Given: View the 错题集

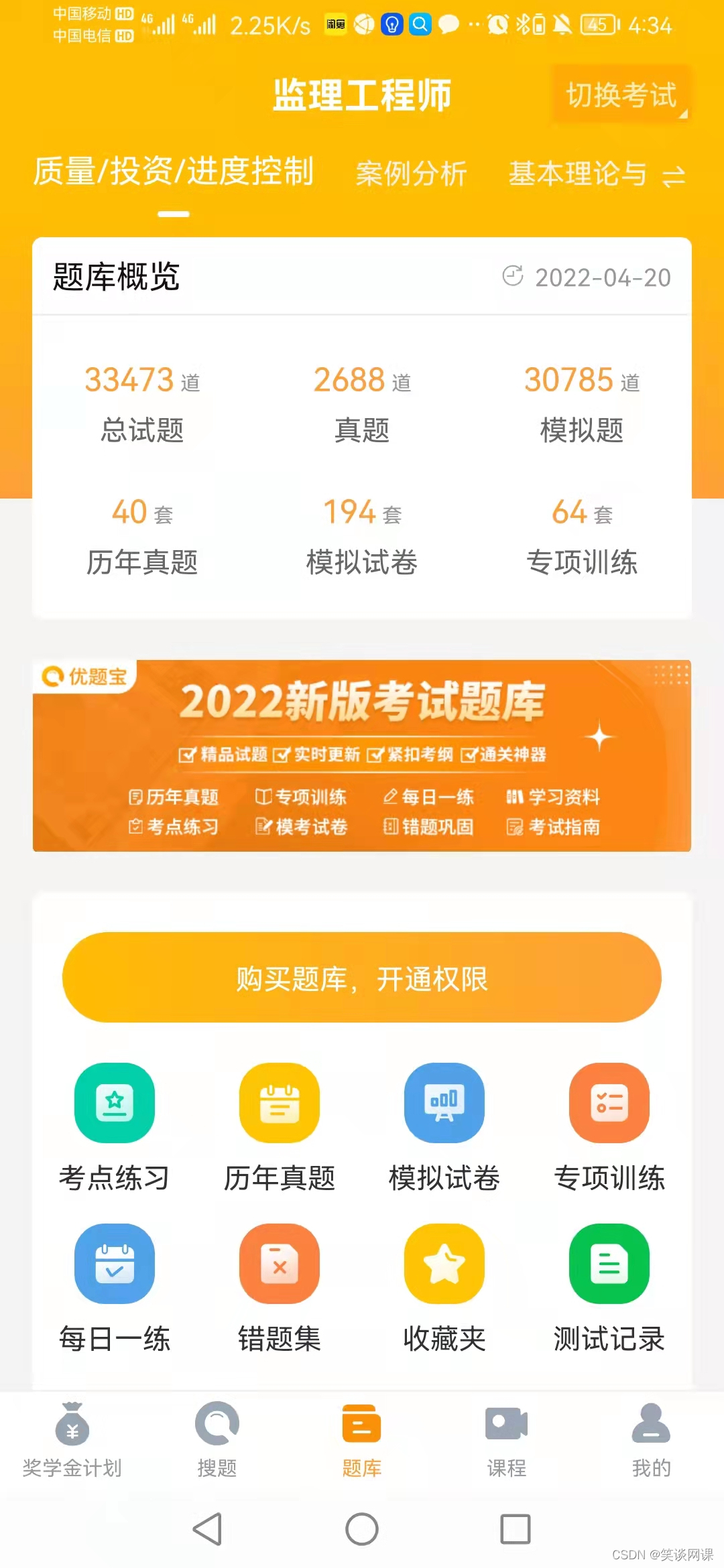Looking at the screenshot, I should [280, 1264].
